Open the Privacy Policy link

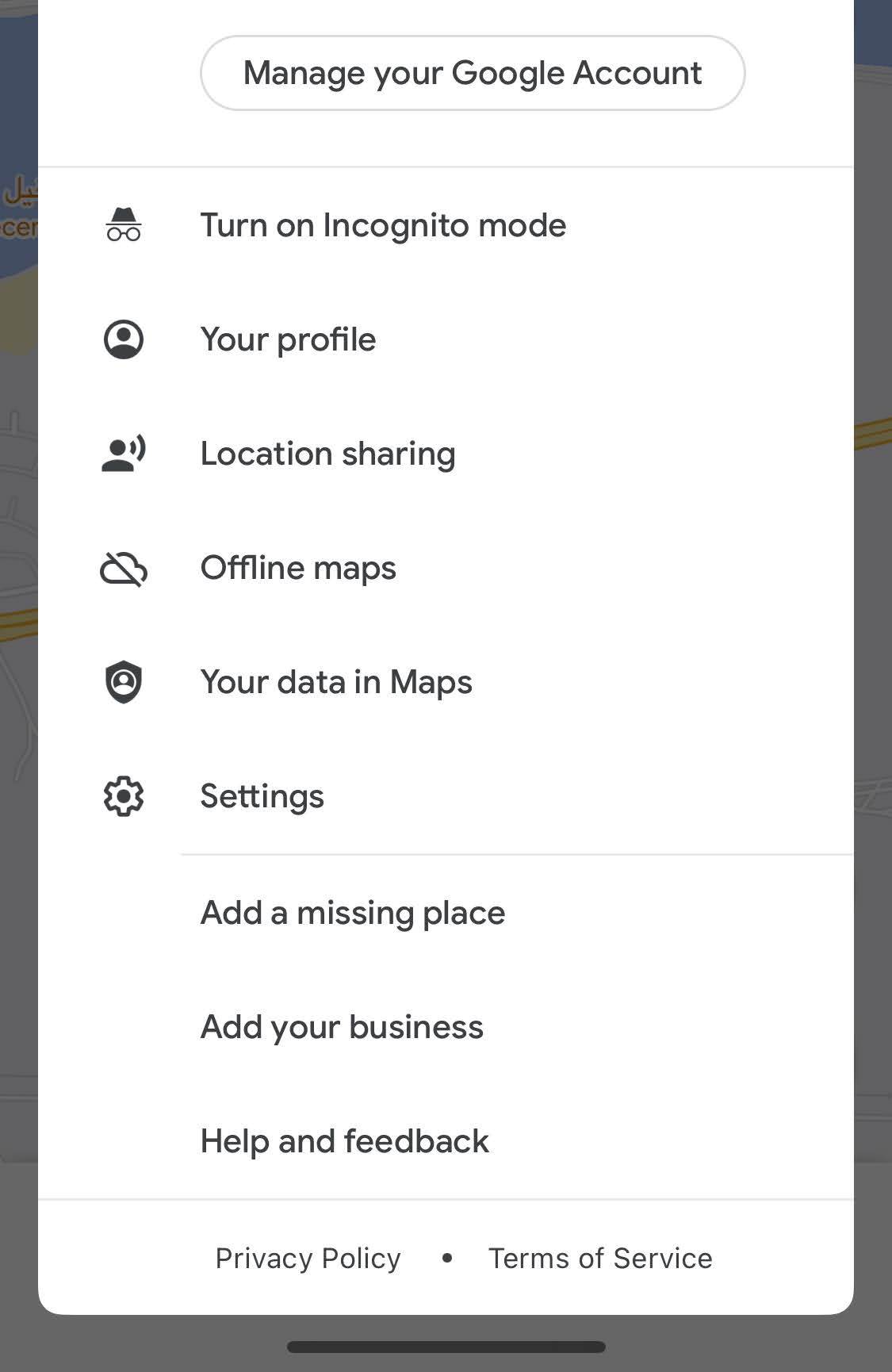click(307, 1258)
